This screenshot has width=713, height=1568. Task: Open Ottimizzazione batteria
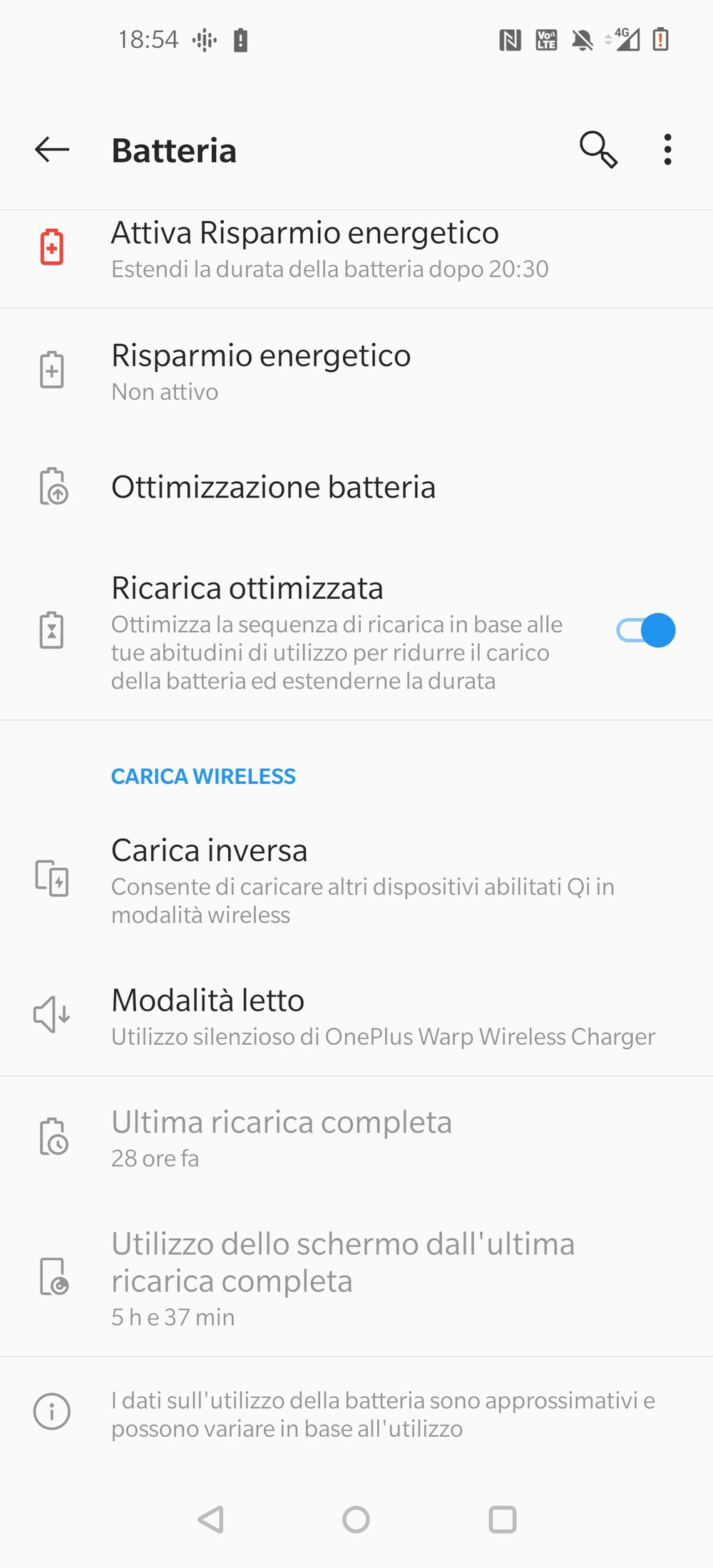click(x=273, y=488)
